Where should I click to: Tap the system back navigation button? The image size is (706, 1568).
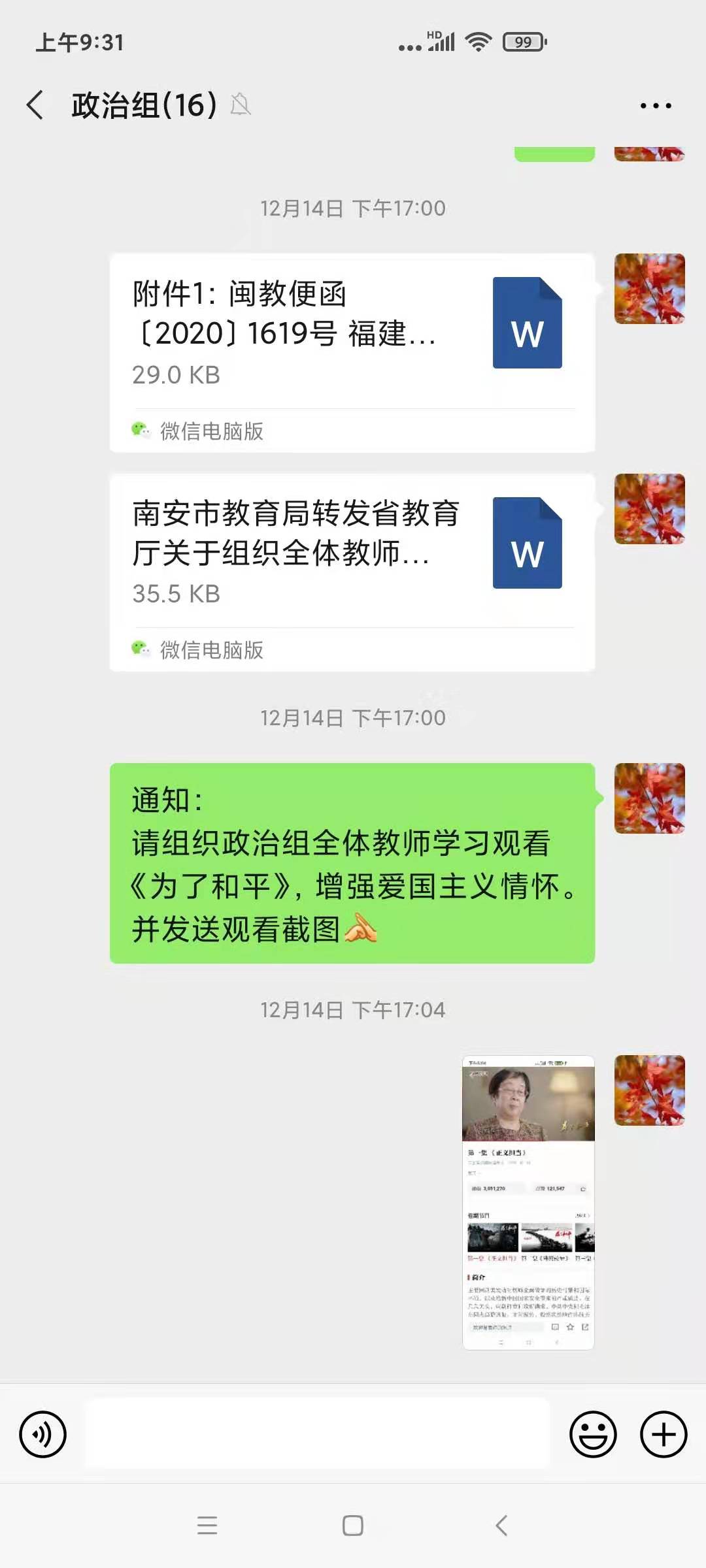pos(501,1526)
